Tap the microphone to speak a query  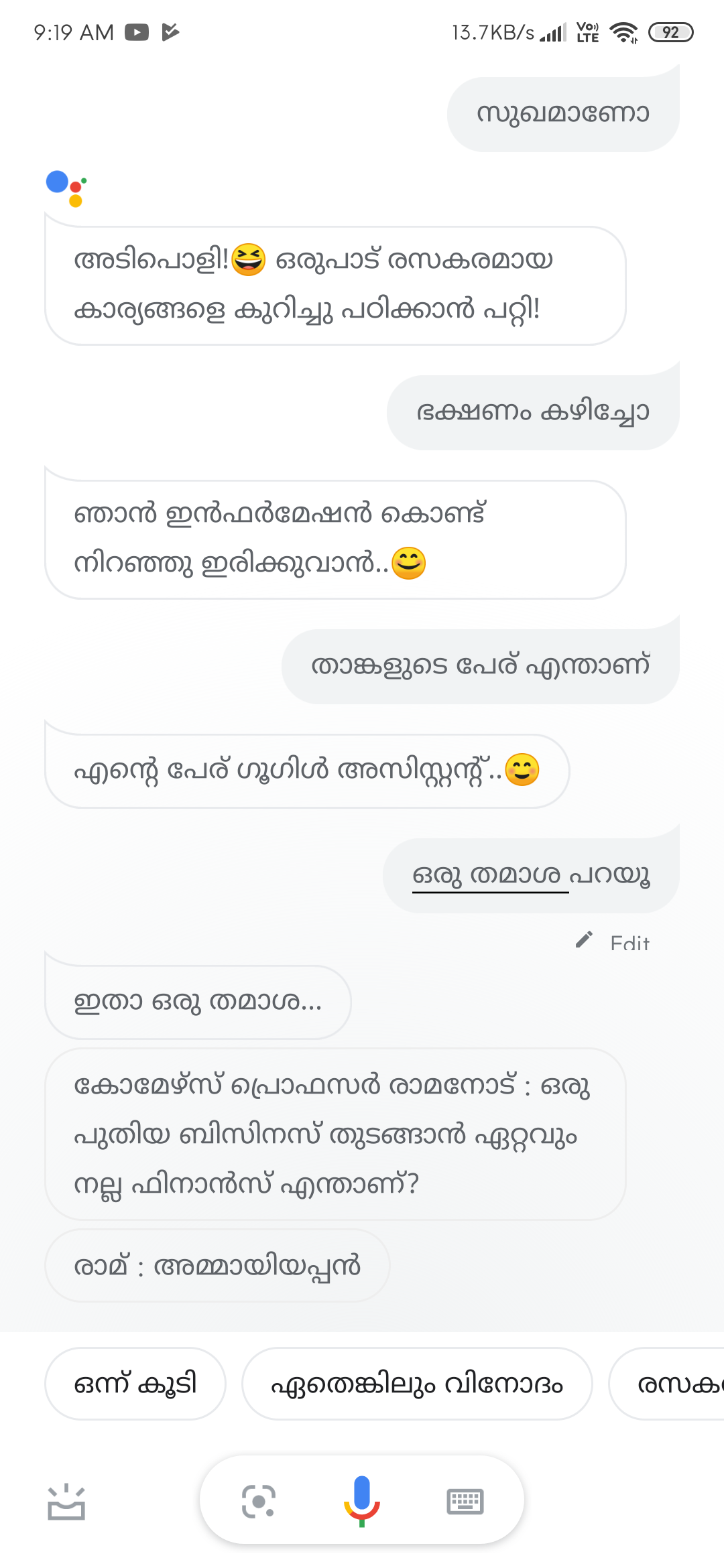pos(362,1500)
